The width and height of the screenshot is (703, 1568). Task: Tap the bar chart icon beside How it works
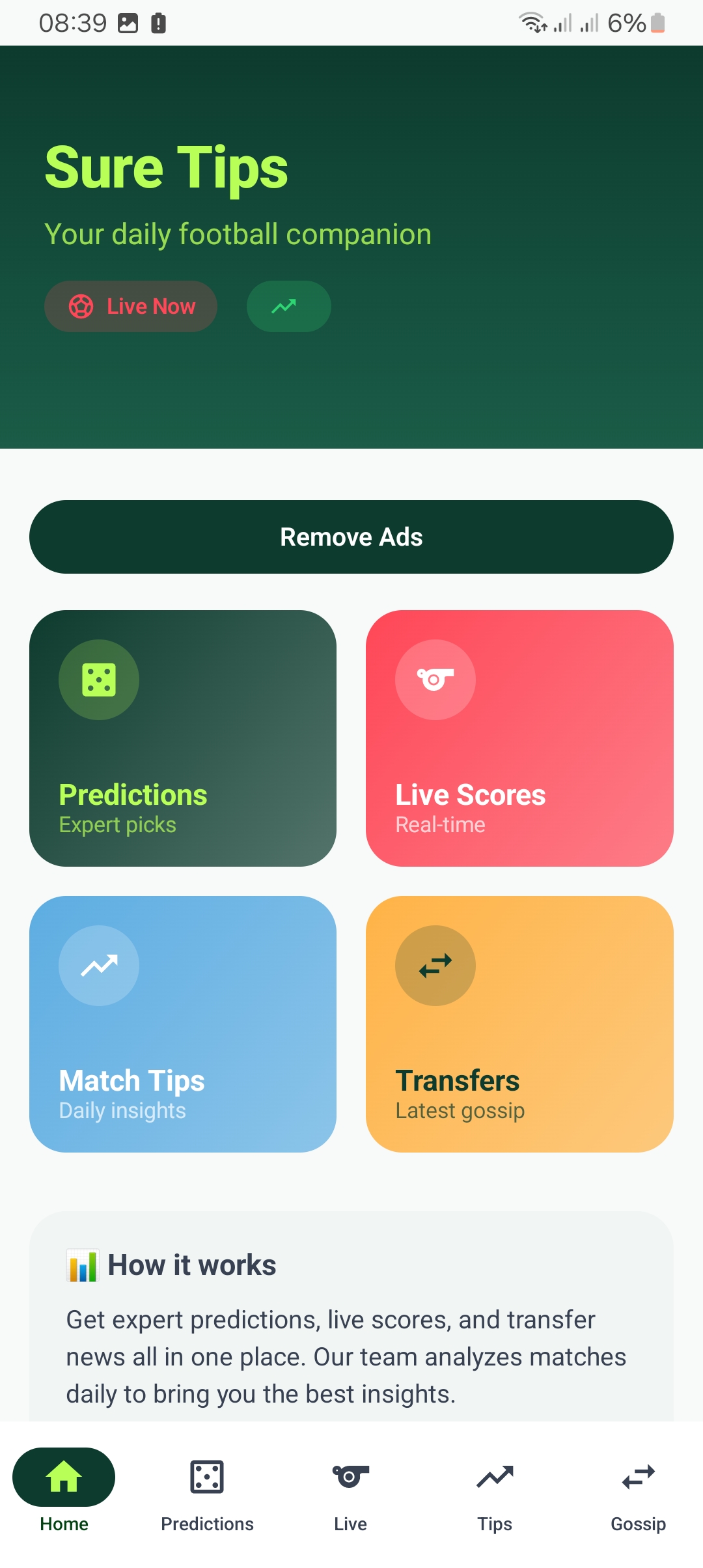coord(83,1264)
